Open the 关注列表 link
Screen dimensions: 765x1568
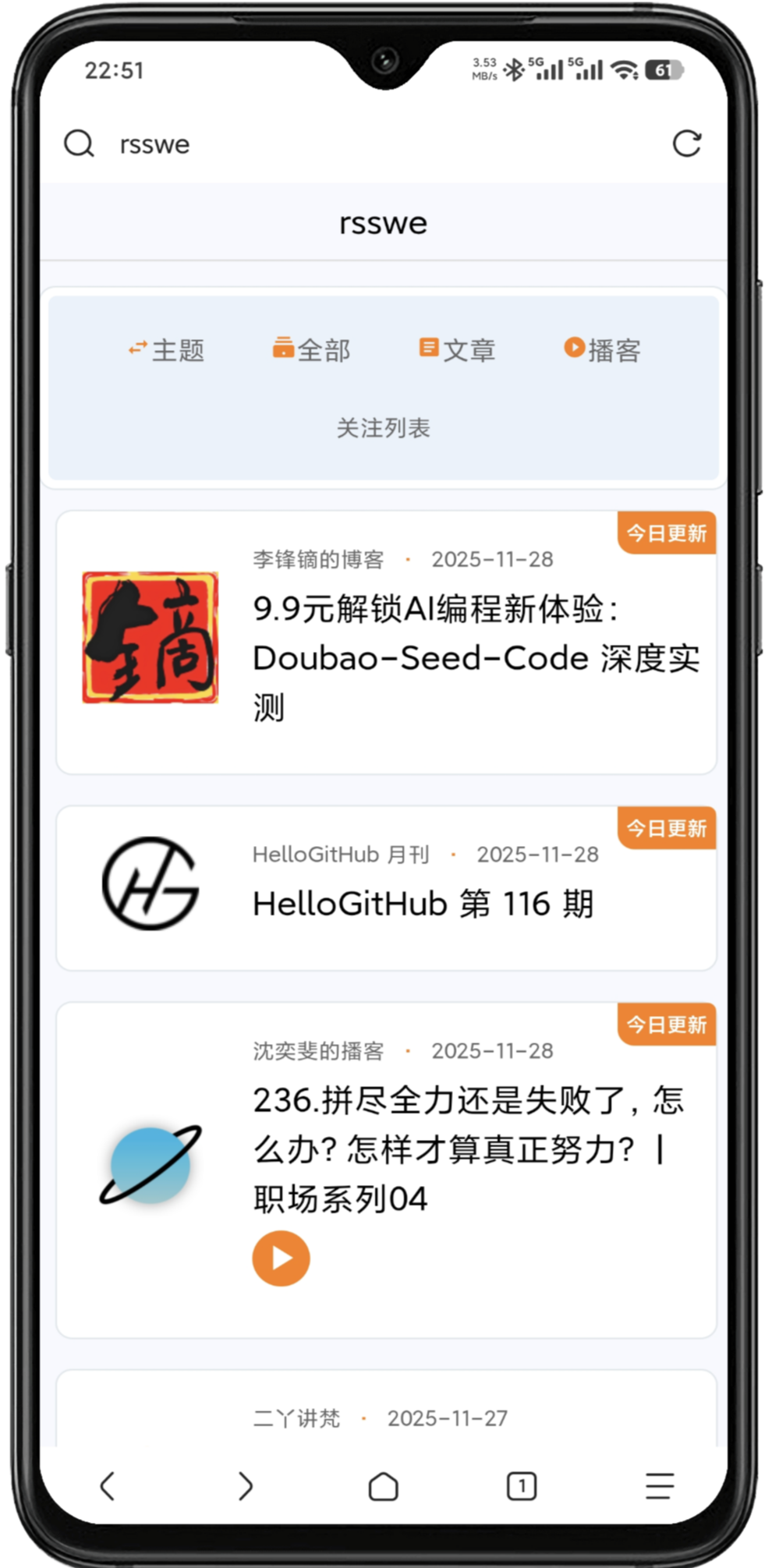click(383, 427)
